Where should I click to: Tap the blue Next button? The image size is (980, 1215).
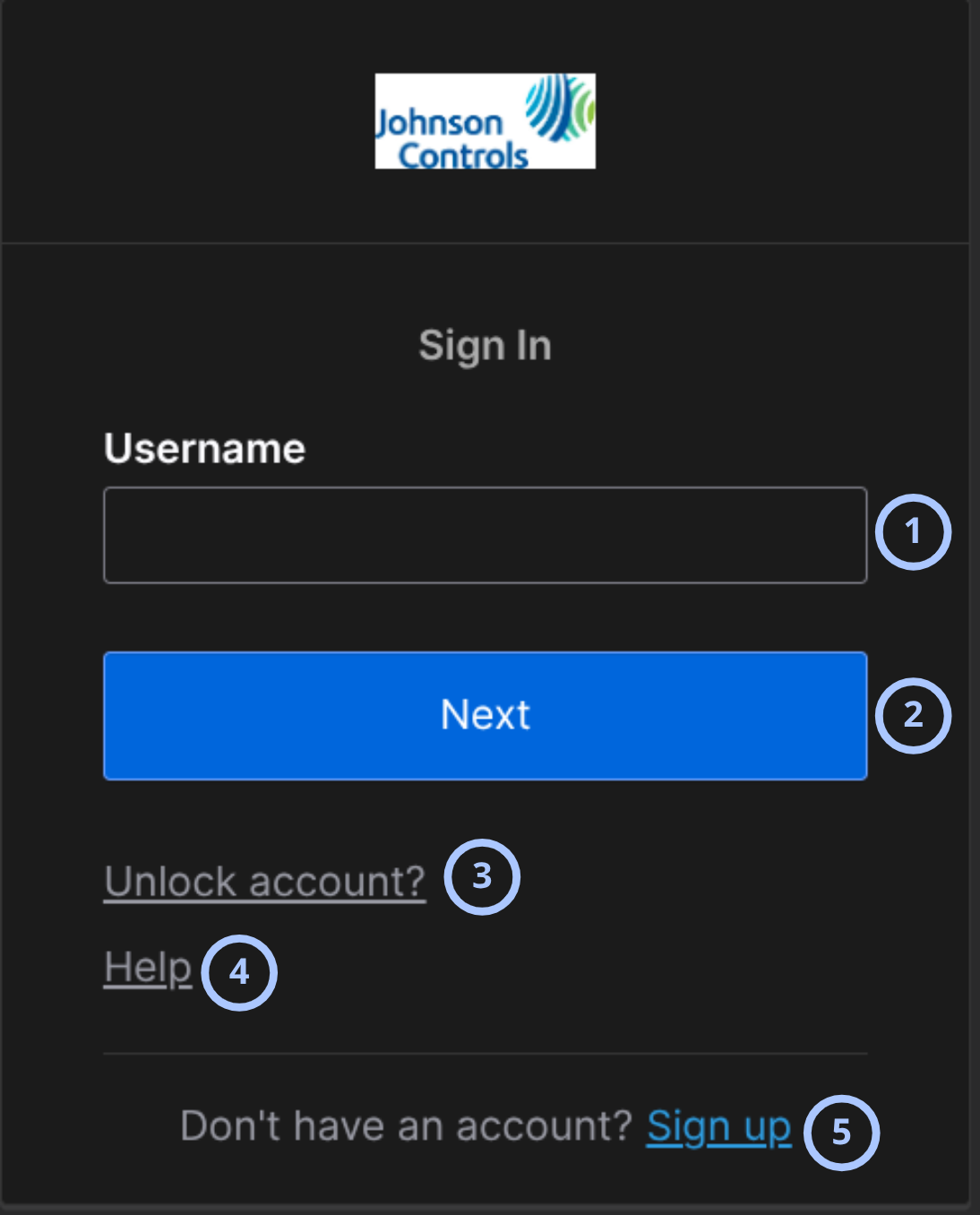(485, 715)
